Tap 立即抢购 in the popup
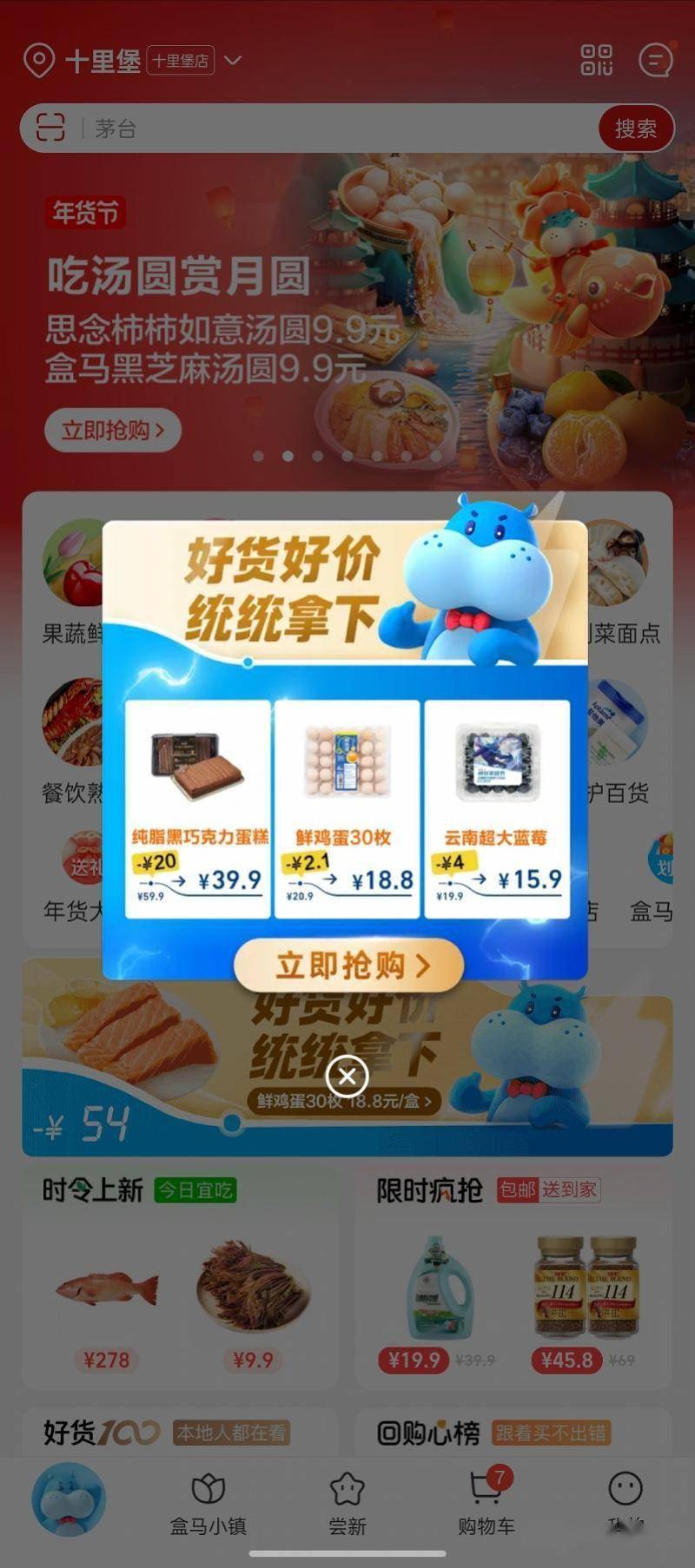 348,965
